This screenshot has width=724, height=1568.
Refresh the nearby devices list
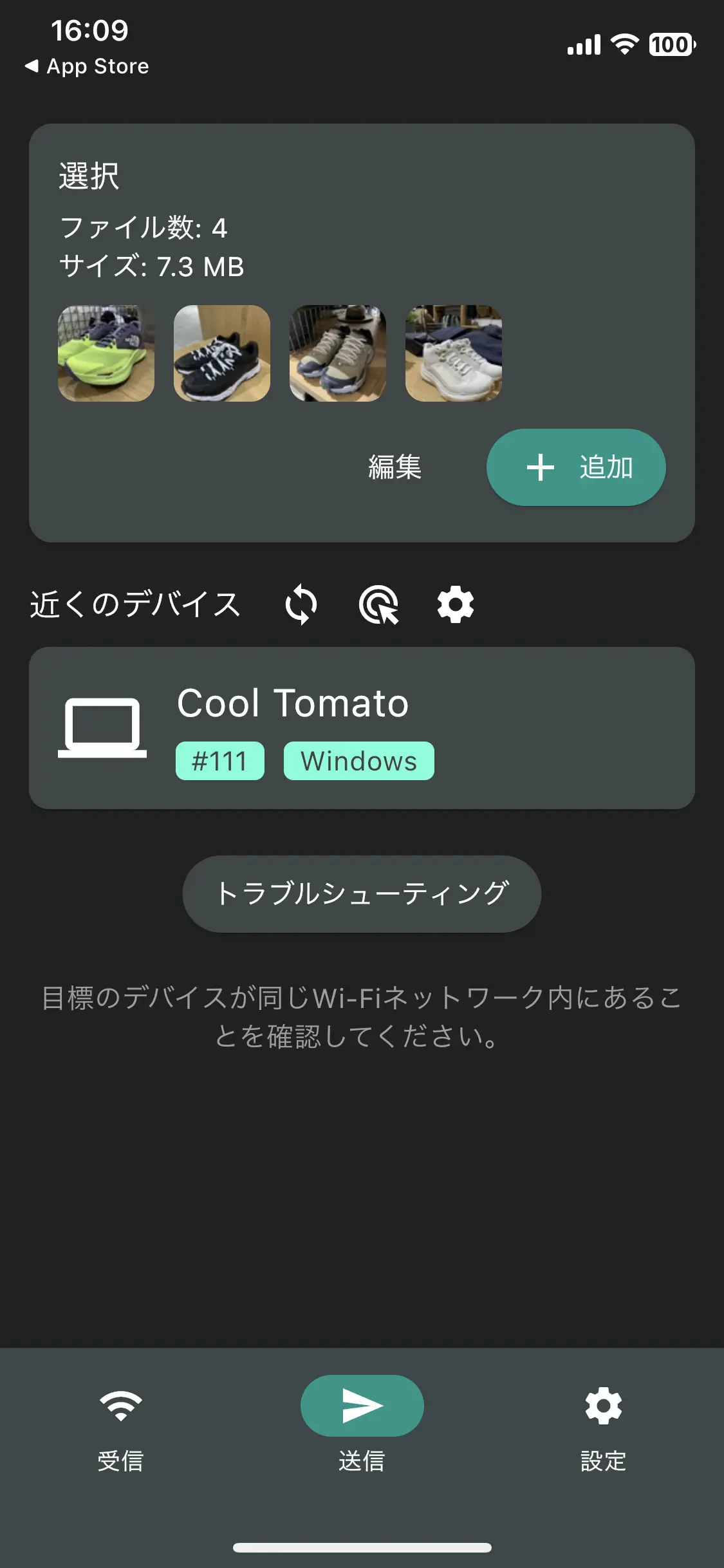tap(300, 604)
